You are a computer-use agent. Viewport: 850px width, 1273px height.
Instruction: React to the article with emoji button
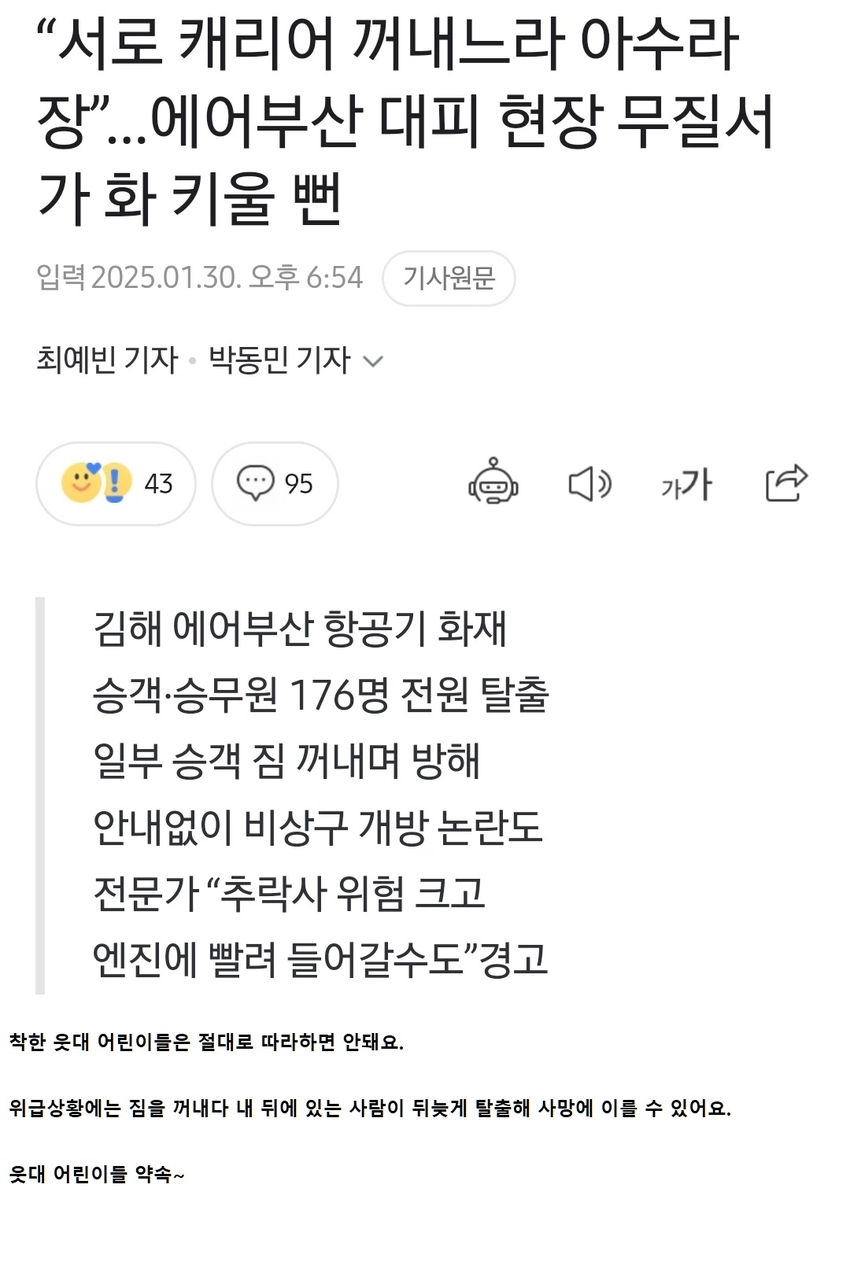116,484
